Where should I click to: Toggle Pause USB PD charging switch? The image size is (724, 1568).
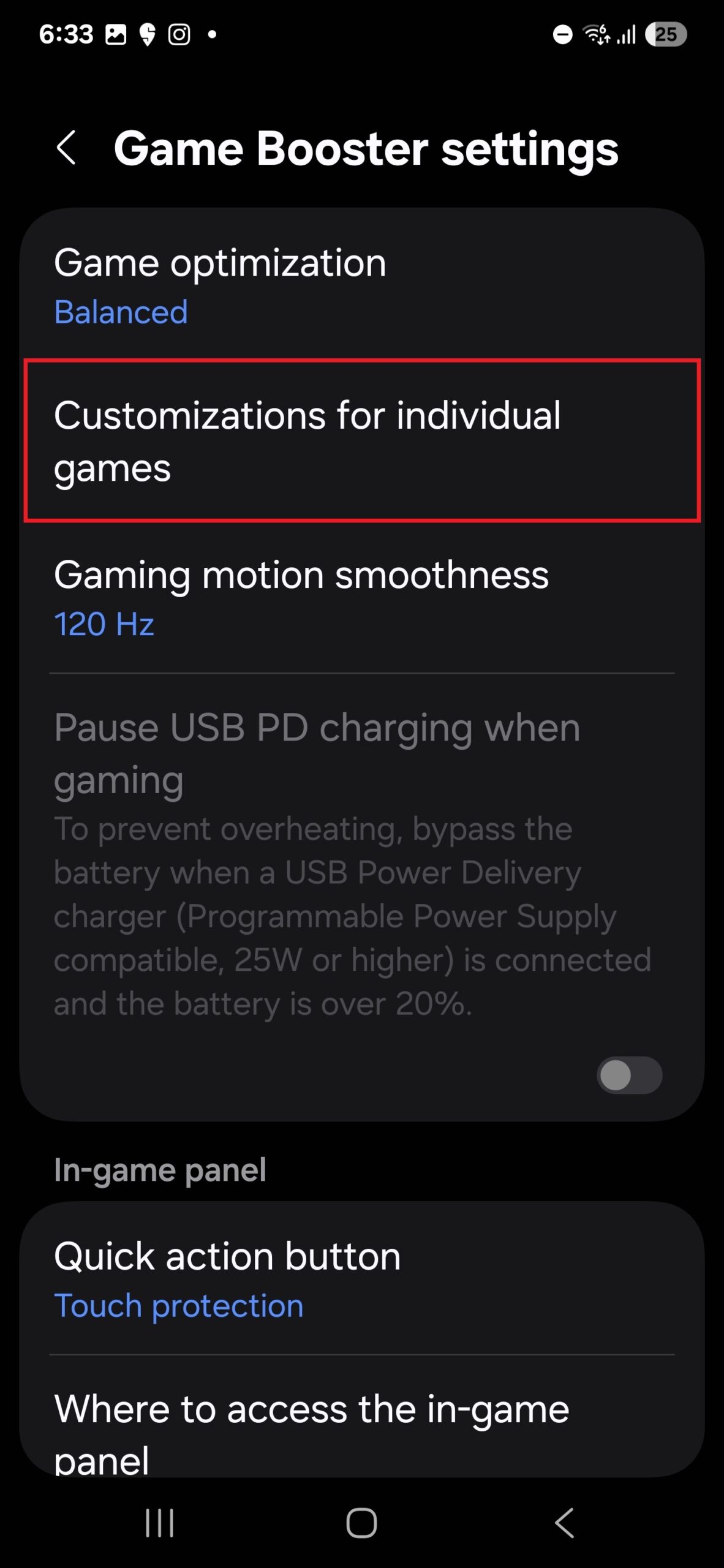(628, 1075)
